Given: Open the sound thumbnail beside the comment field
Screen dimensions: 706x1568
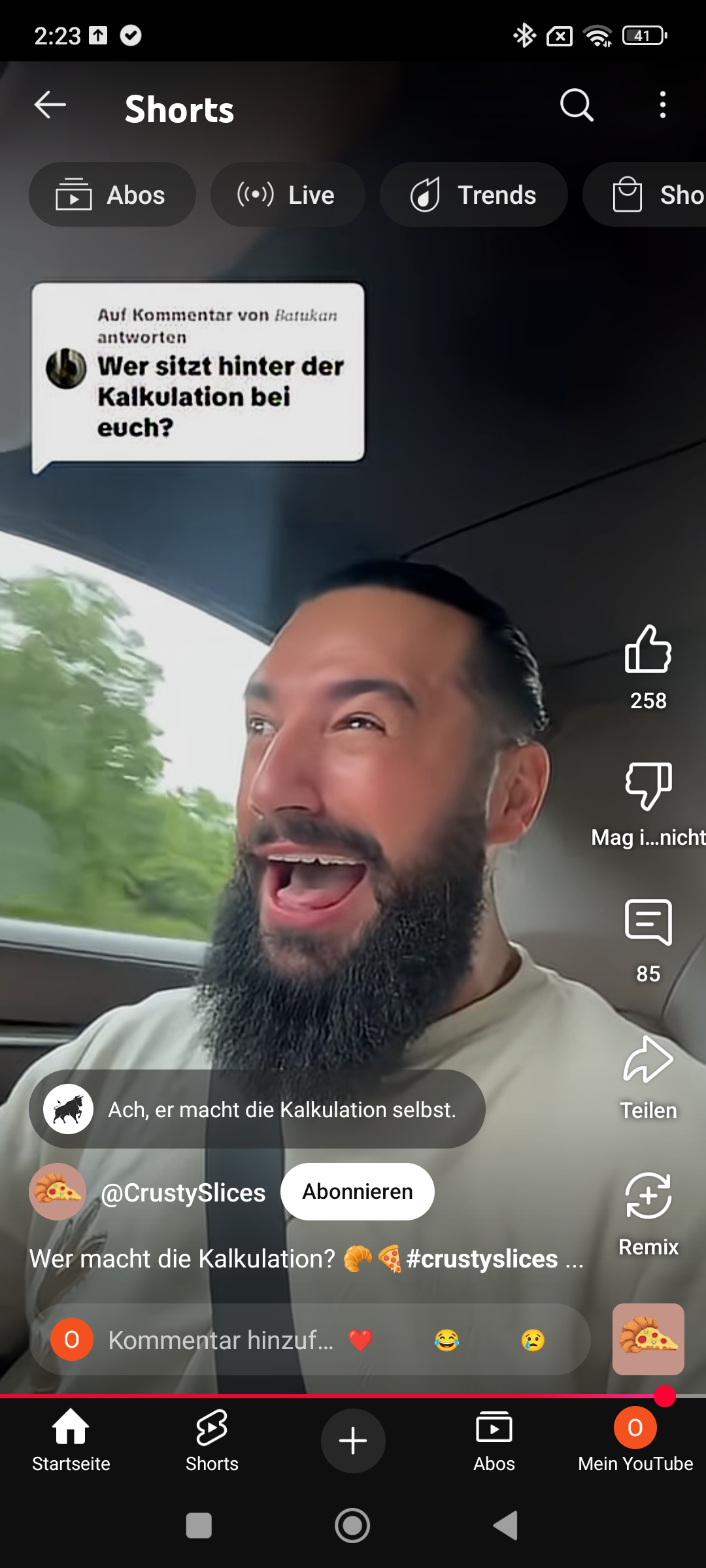Looking at the screenshot, I should (648, 1339).
